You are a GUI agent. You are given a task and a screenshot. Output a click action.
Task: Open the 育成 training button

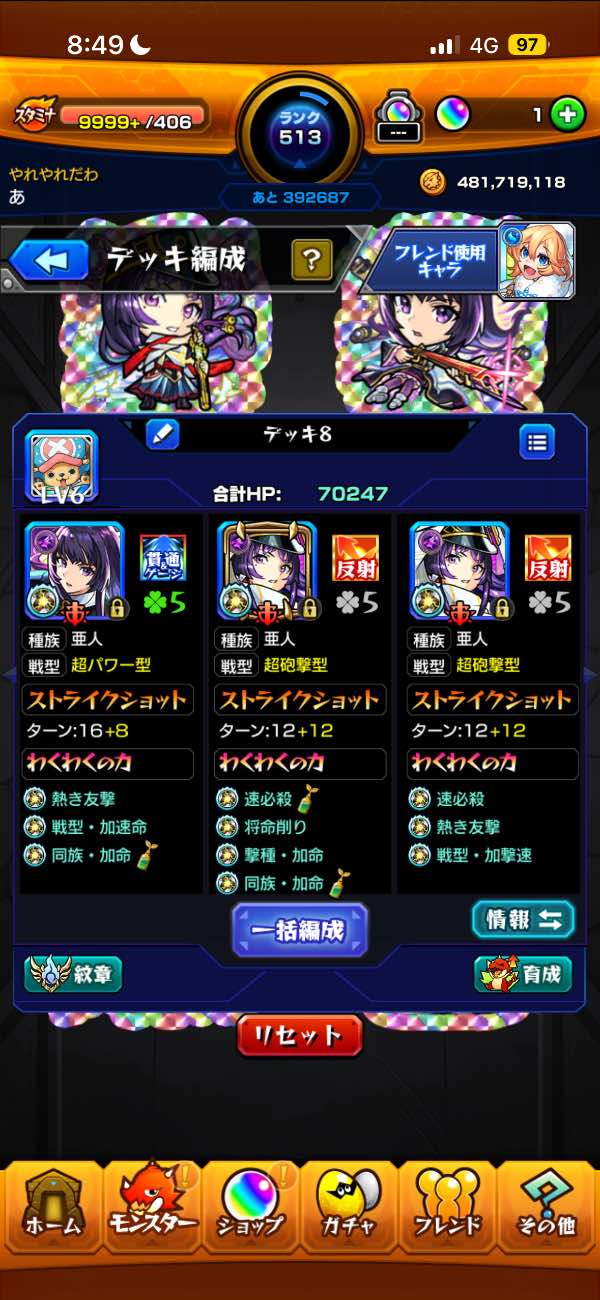[523, 974]
